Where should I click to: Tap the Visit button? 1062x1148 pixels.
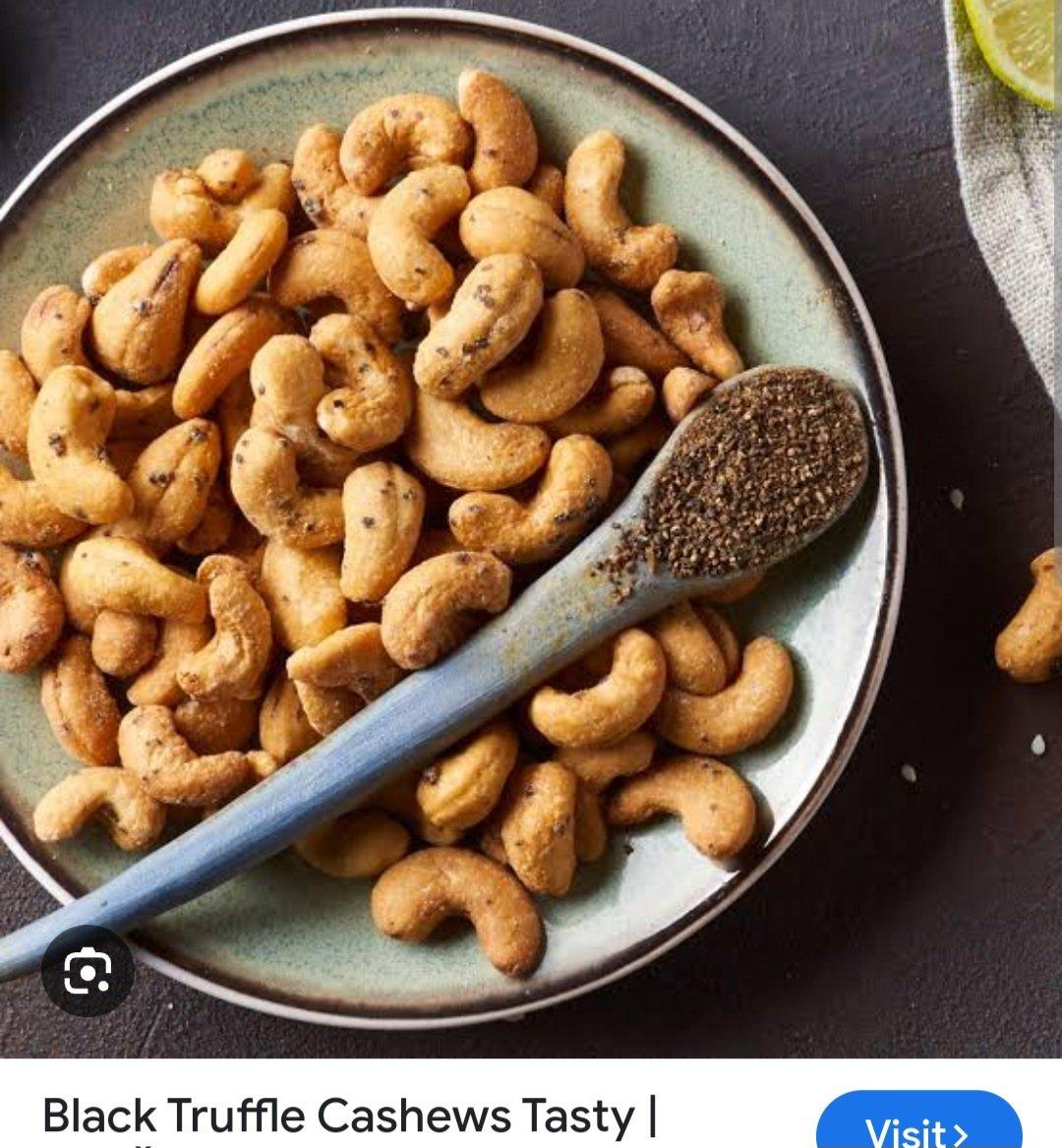918,1124
